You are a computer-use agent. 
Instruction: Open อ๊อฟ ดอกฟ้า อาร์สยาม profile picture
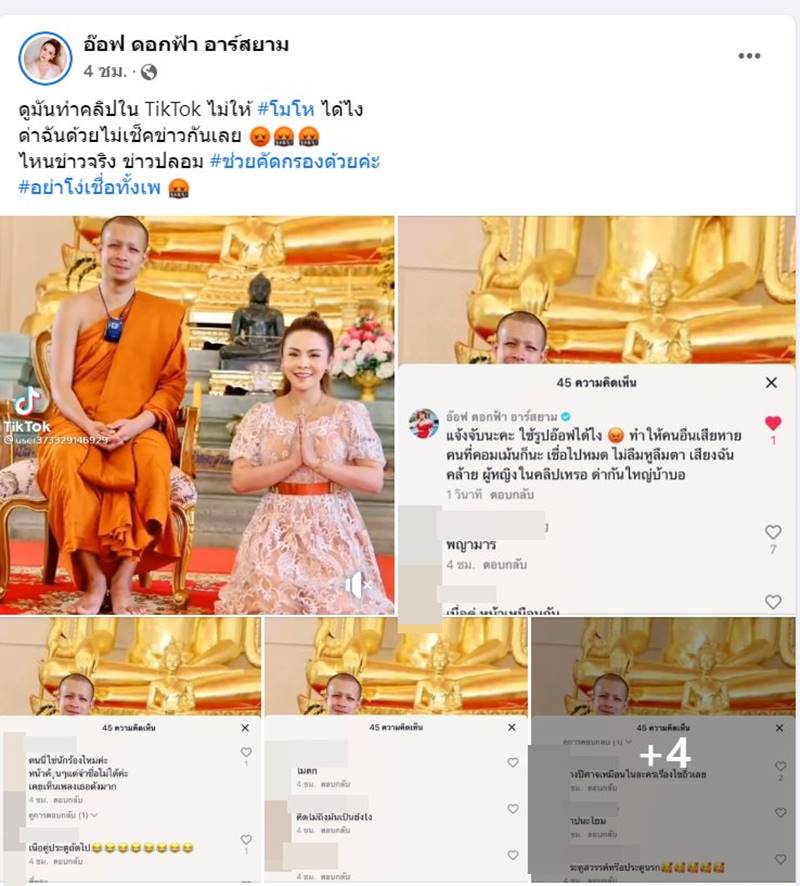pos(45,58)
